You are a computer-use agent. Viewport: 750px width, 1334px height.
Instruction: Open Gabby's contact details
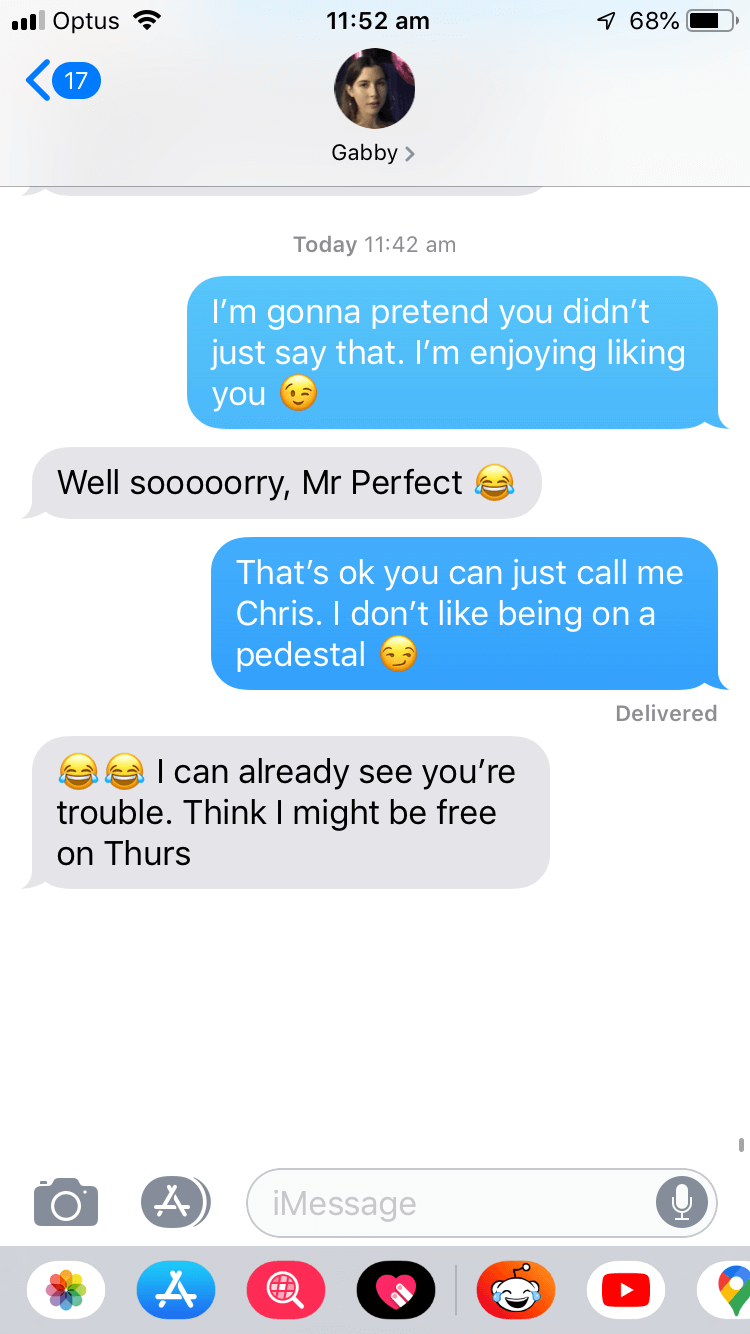pos(374,105)
